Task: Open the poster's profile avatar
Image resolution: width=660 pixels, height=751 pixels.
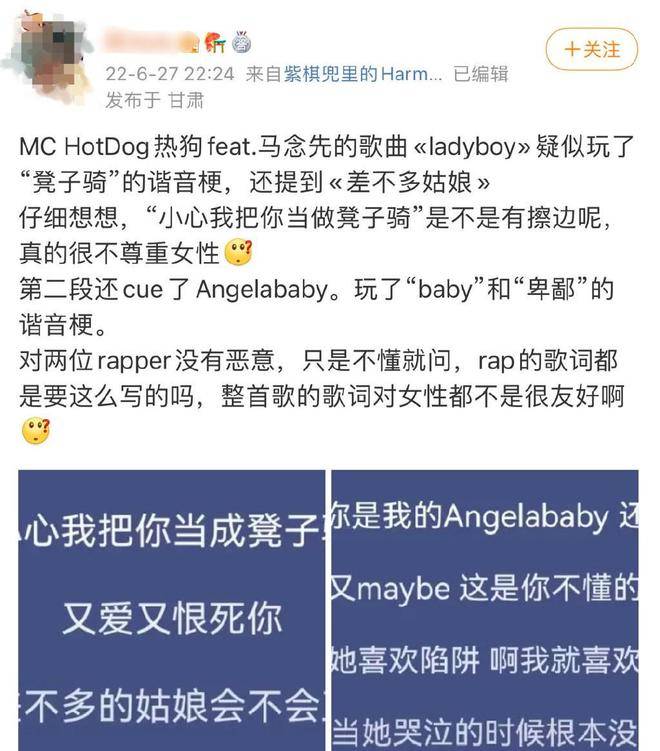Action: click(x=52, y=52)
